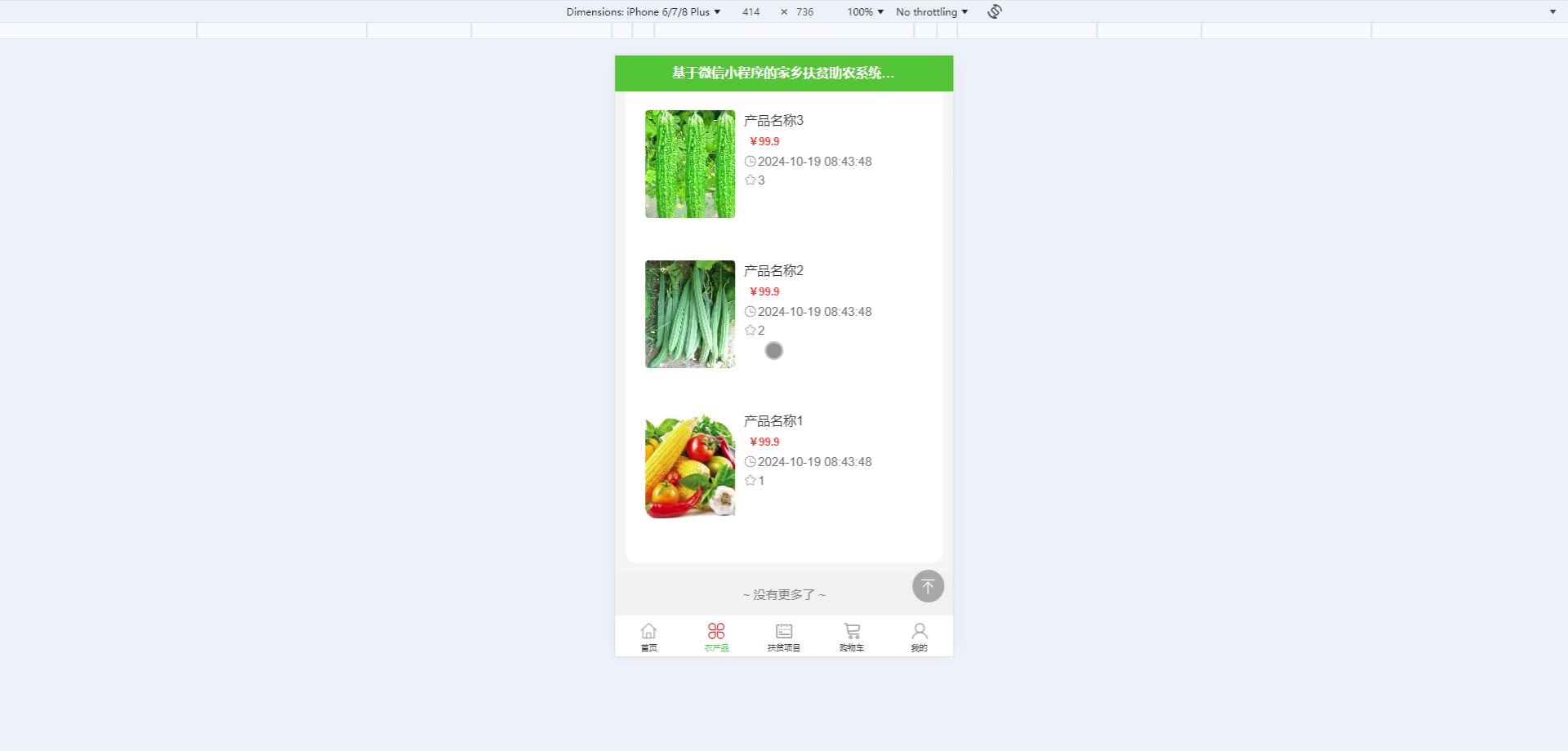Open the No throttling dropdown
Image resolution: width=1568 pixels, height=751 pixels.
931,12
